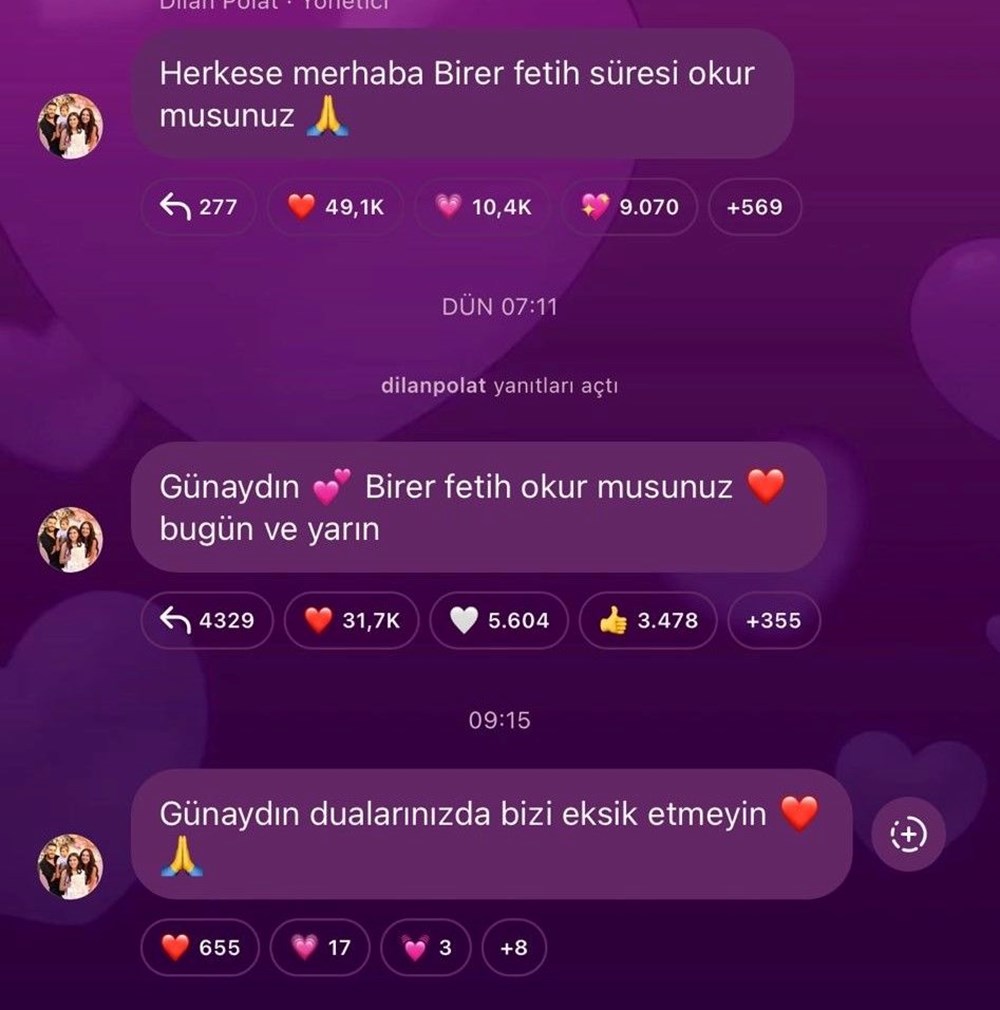Tap the two hearts reaction showing 17
Screen dimensions: 1000x1010
click(320, 947)
